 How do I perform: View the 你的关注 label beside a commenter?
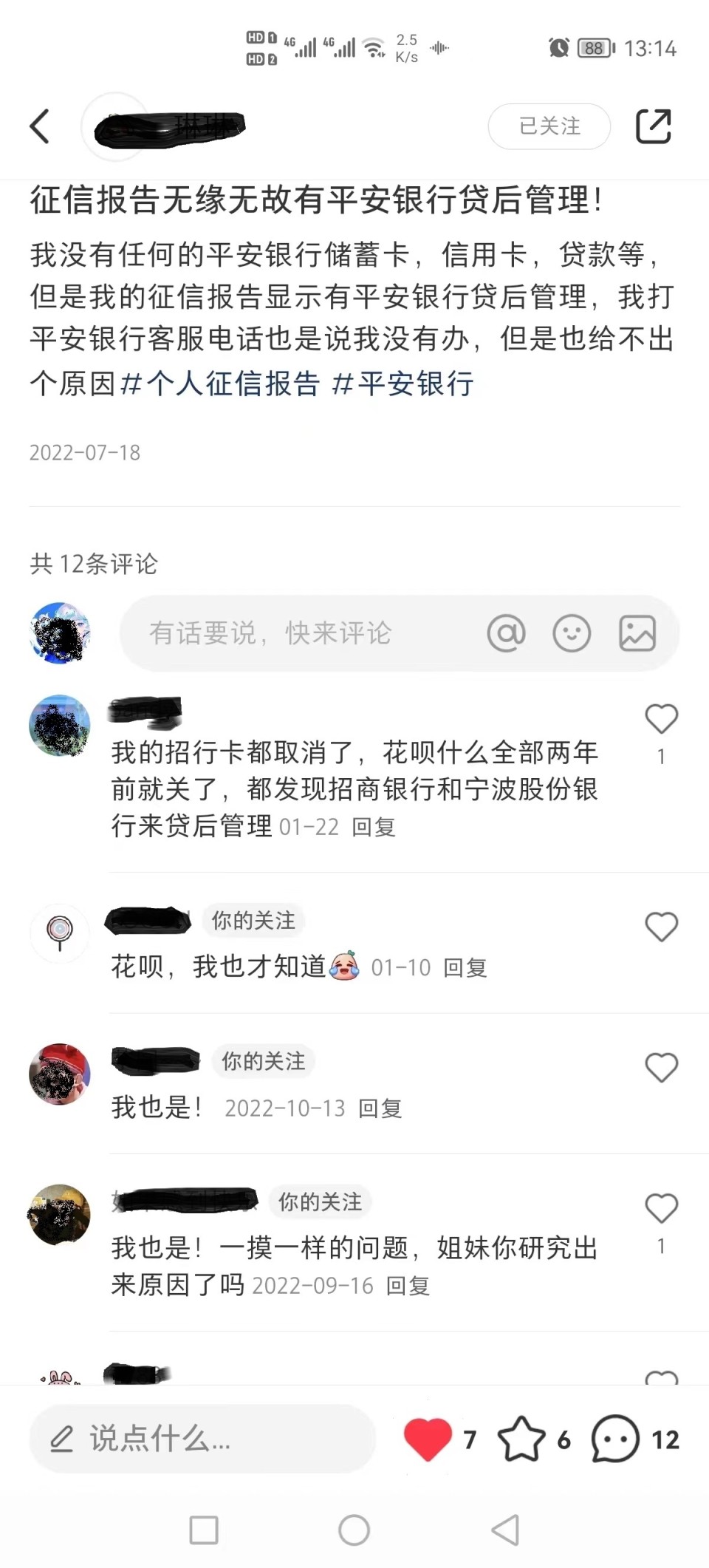point(253,921)
